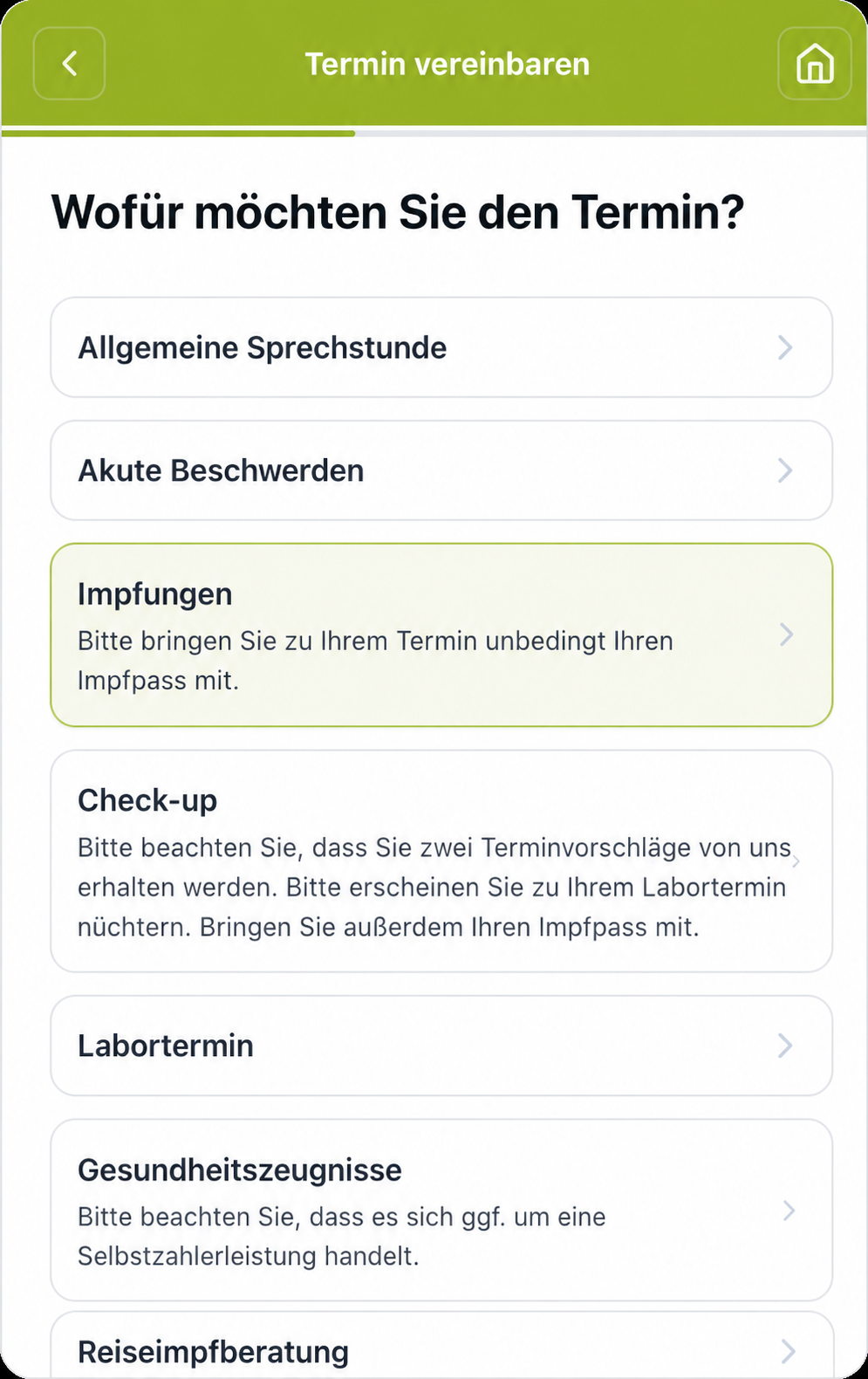Choose Reiseimpfberatung
This screenshot has height=1379, width=868.
click(x=441, y=1346)
